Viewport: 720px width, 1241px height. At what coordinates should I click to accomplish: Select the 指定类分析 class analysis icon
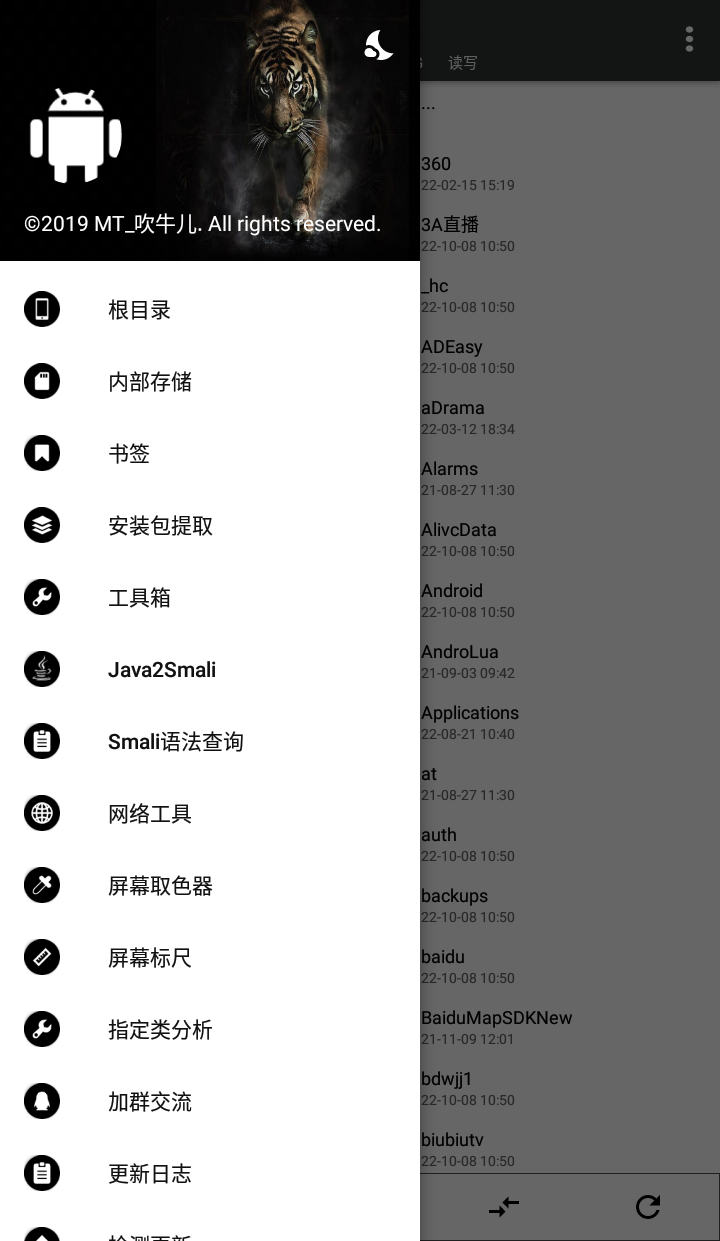[x=41, y=1029]
